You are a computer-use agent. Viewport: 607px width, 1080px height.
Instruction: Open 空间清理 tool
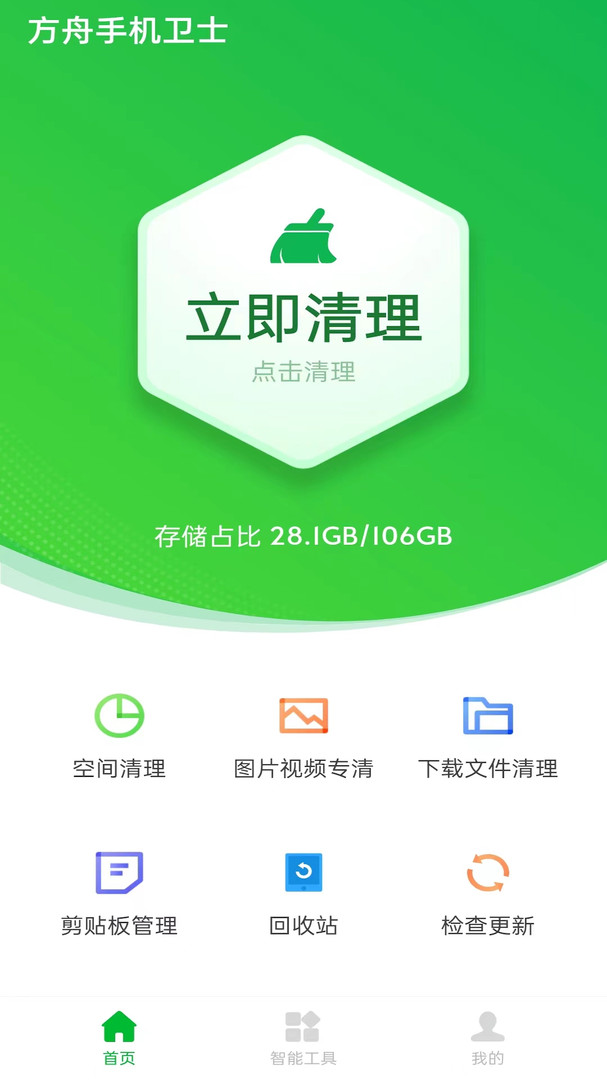tap(119, 735)
